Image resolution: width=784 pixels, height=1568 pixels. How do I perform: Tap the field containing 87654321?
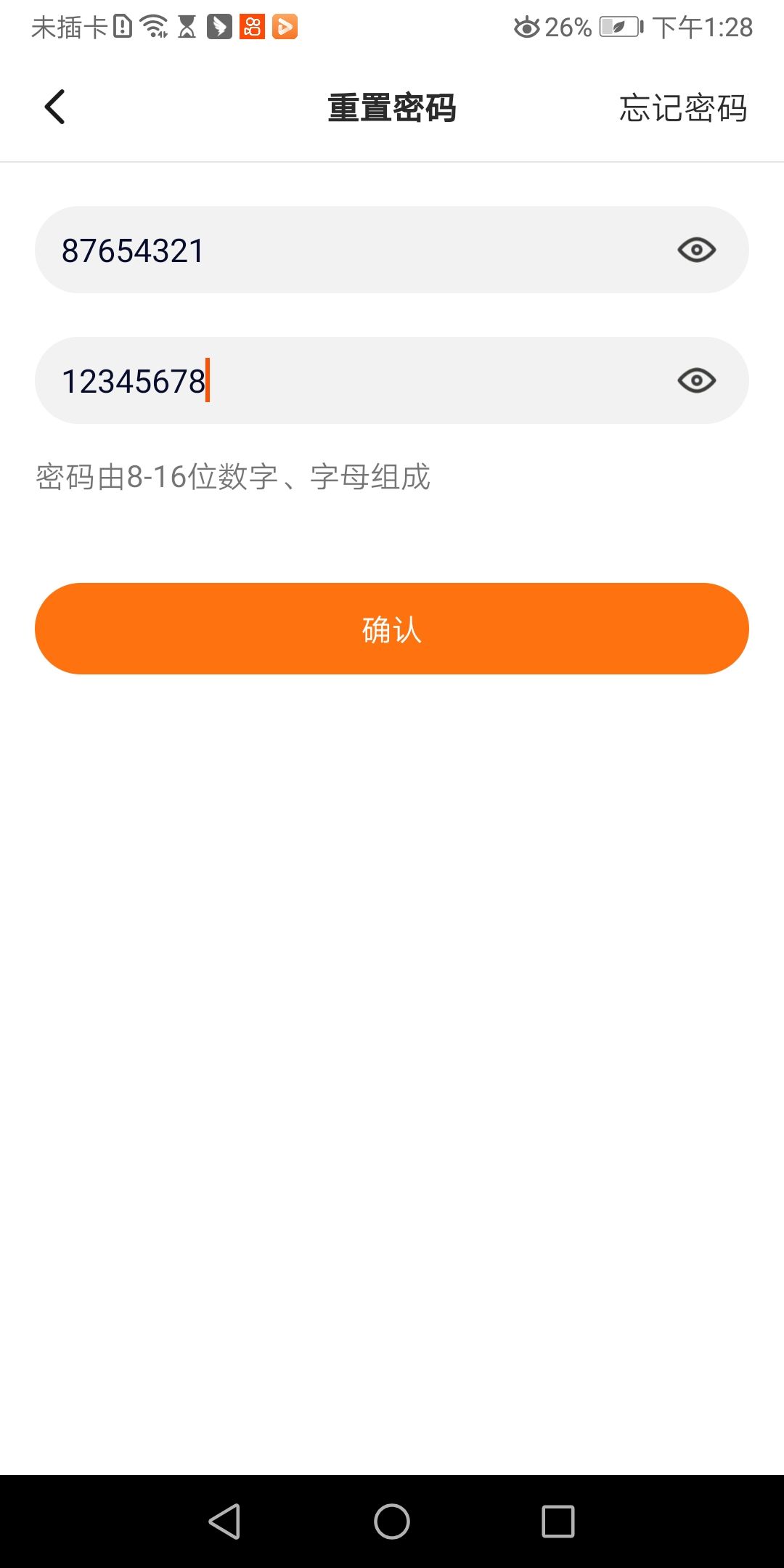348,250
